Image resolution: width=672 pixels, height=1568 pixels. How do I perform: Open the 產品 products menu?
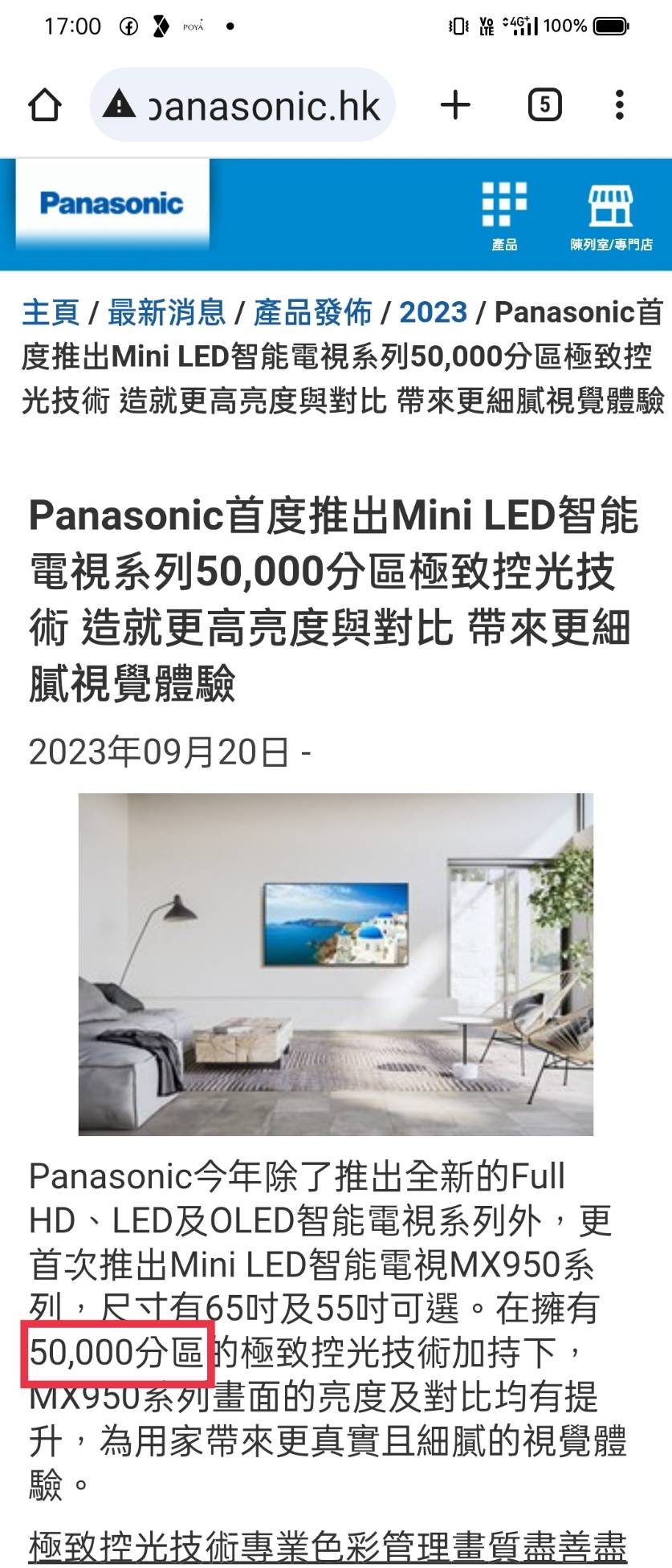pyautogui.click(x=504, y=214)
